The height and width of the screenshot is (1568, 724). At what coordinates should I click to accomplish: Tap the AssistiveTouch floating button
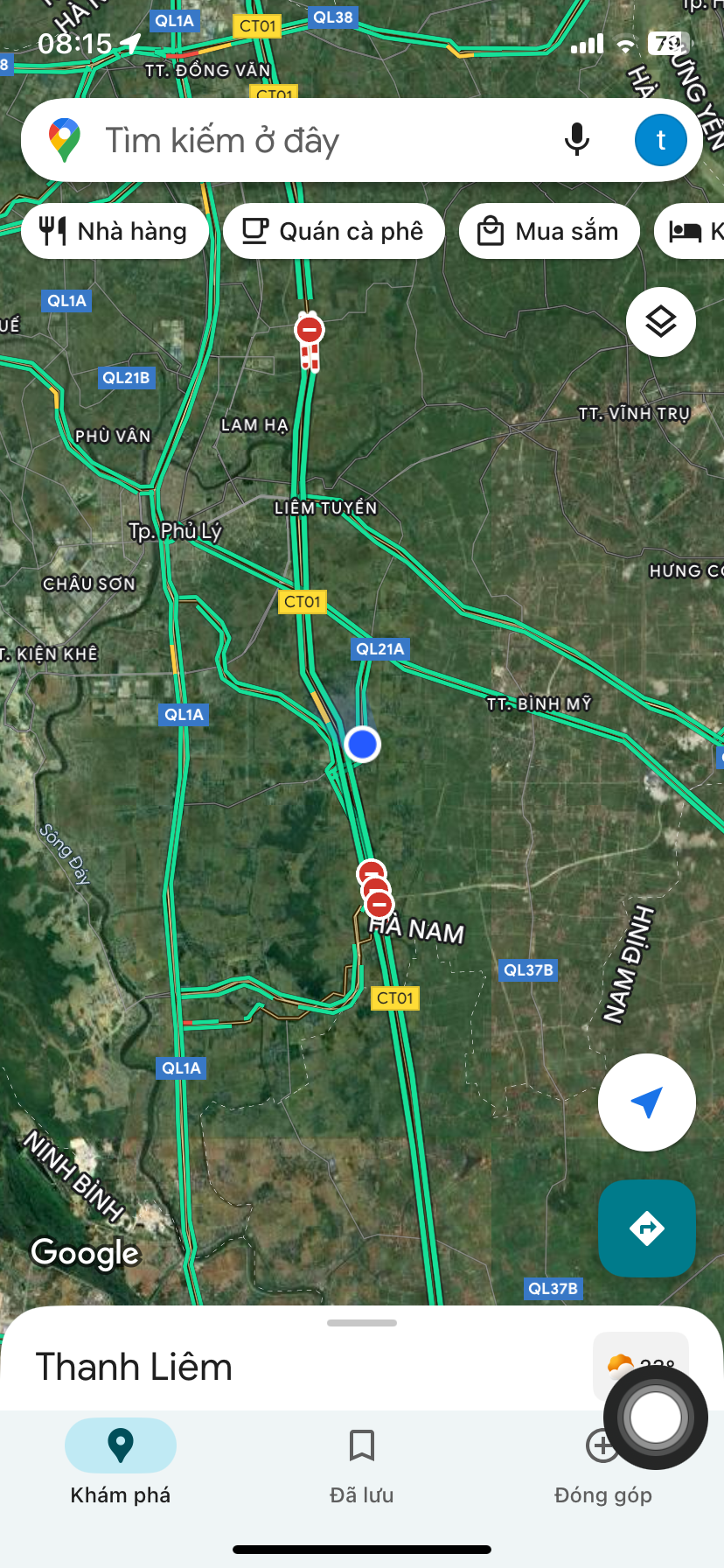[x=655, y=1417]
